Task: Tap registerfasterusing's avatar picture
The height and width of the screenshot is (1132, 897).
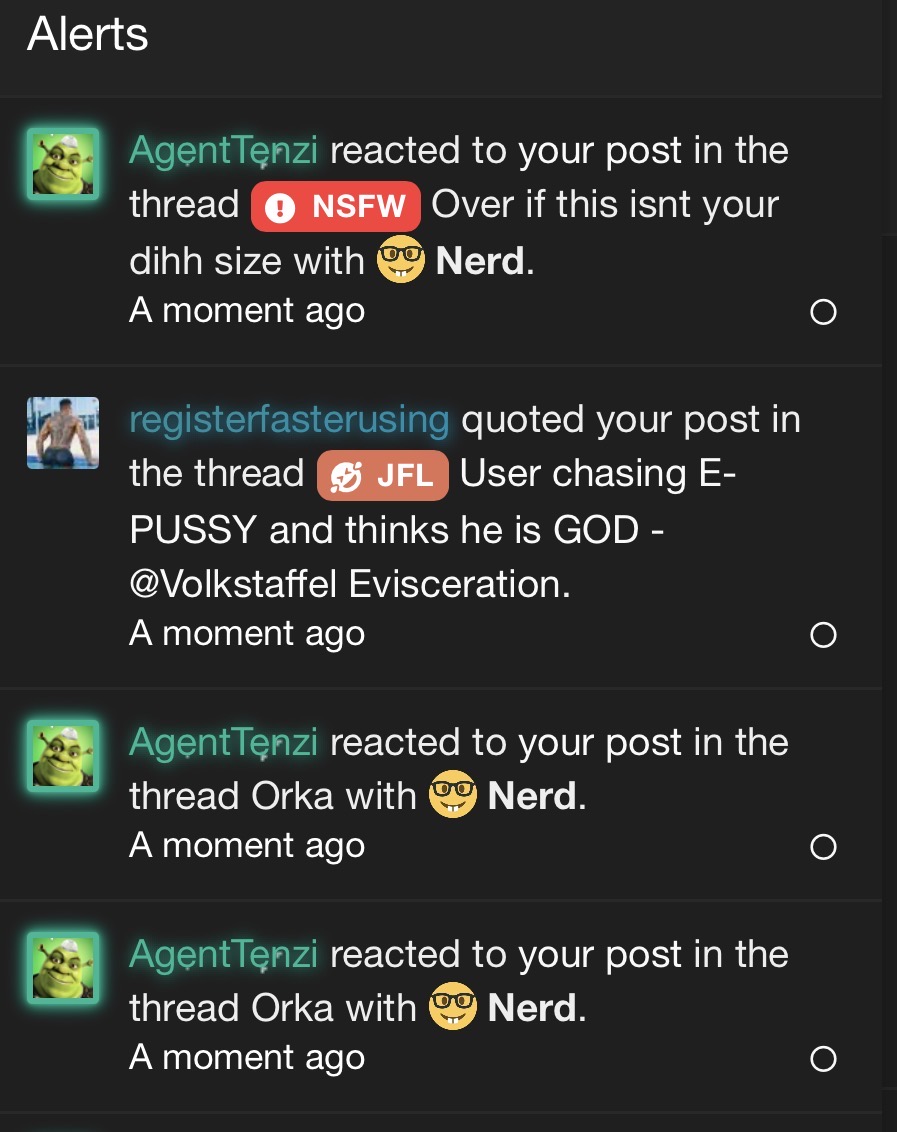Action: pyautogui.click(x=62, y=433)
